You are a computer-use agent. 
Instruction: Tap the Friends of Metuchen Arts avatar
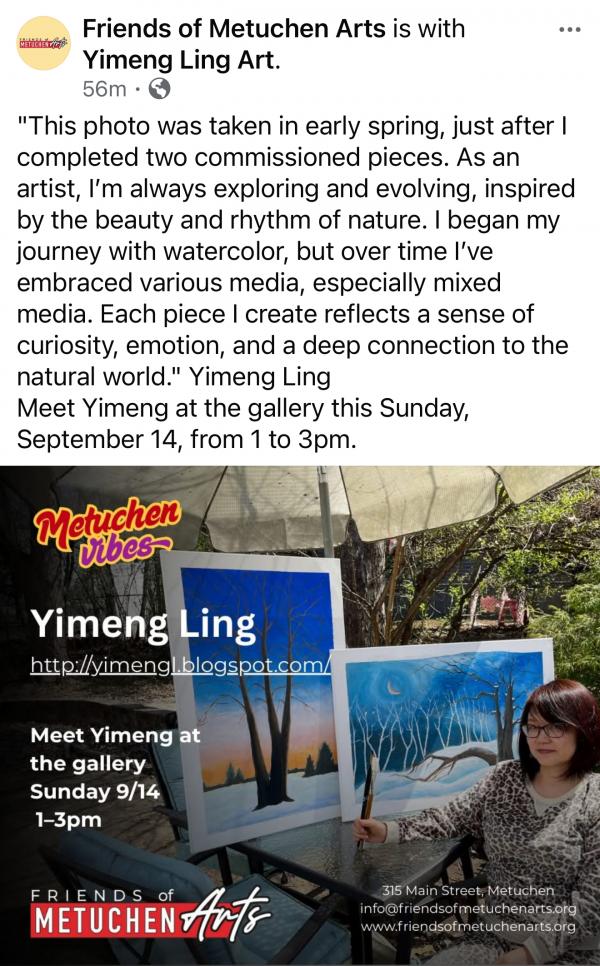[x=44, y=44]
